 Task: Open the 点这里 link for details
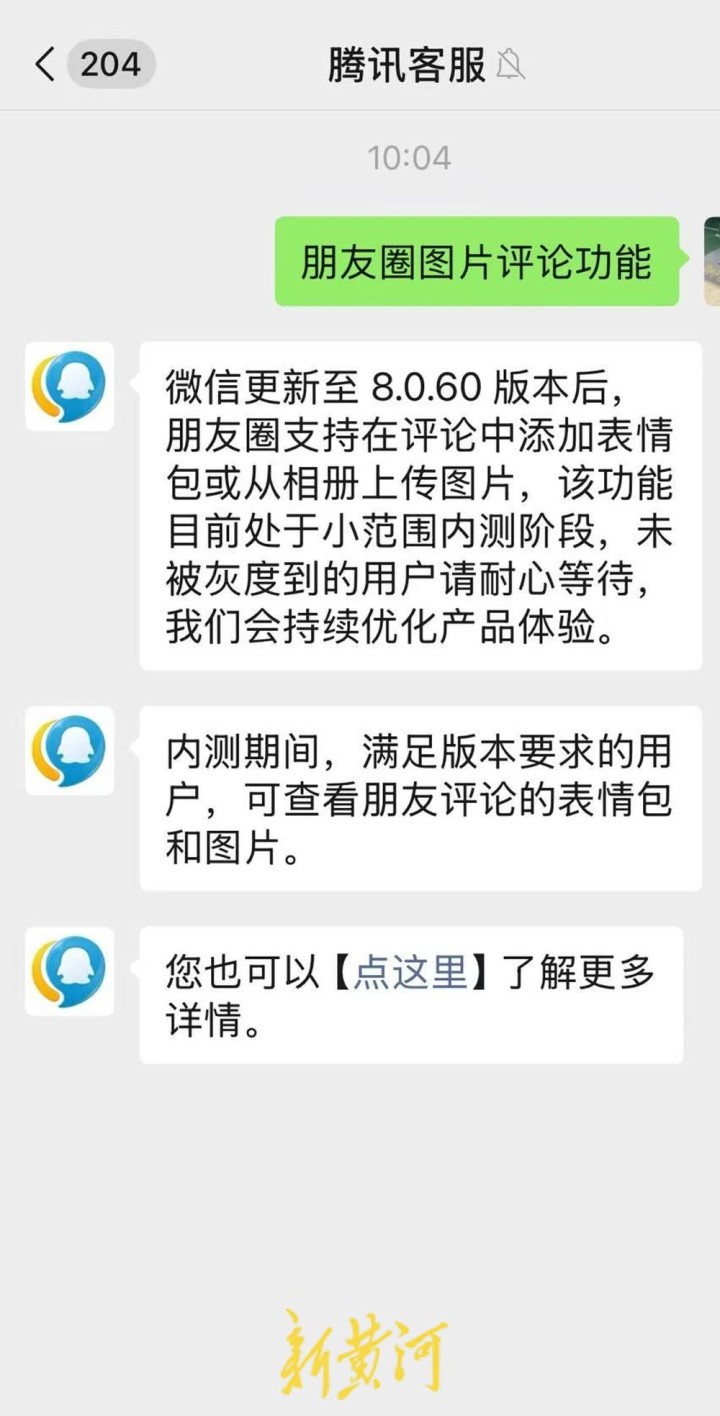[x=410, y=972]
